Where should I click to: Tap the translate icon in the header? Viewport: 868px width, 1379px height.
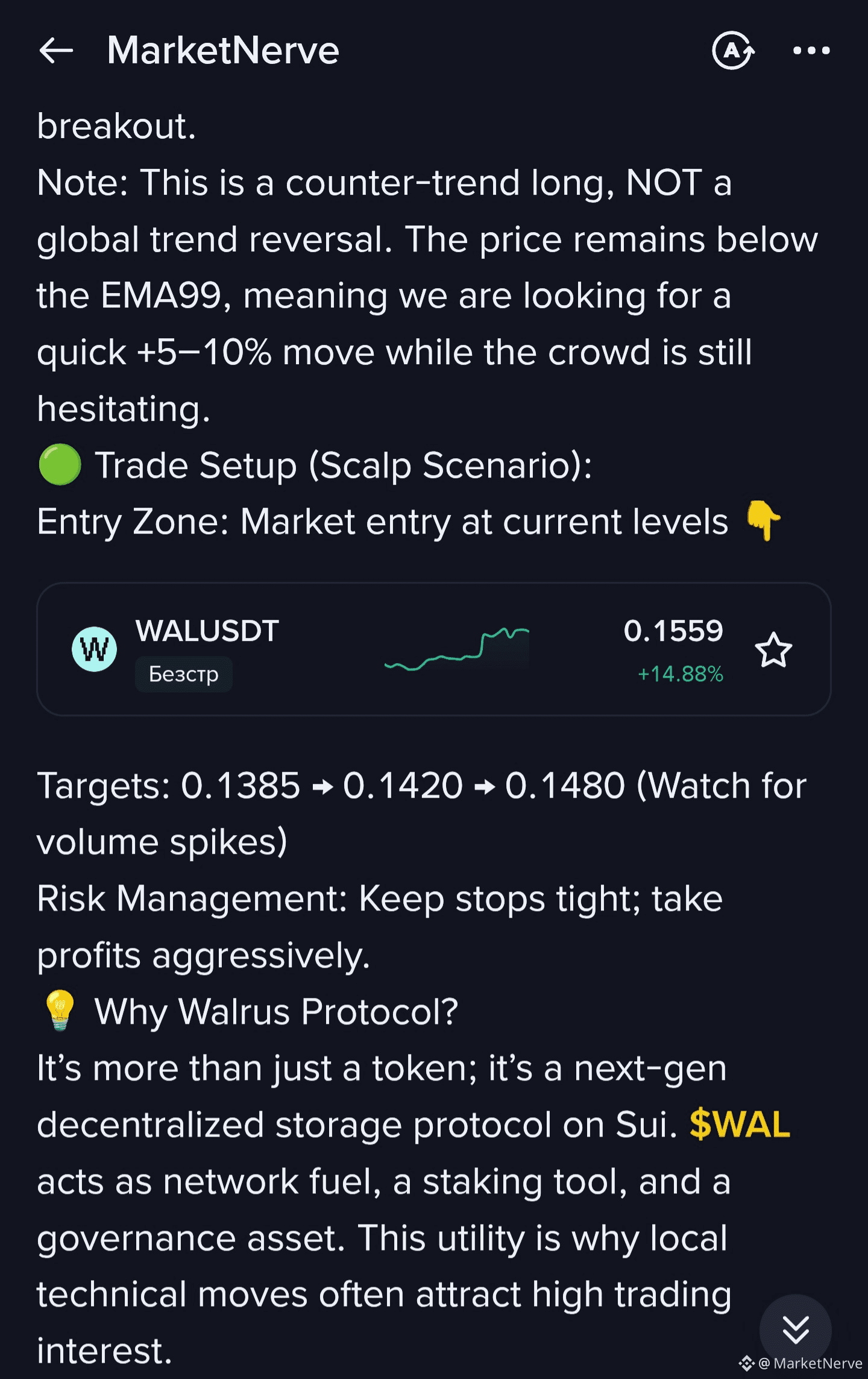[x=732, y=51]
